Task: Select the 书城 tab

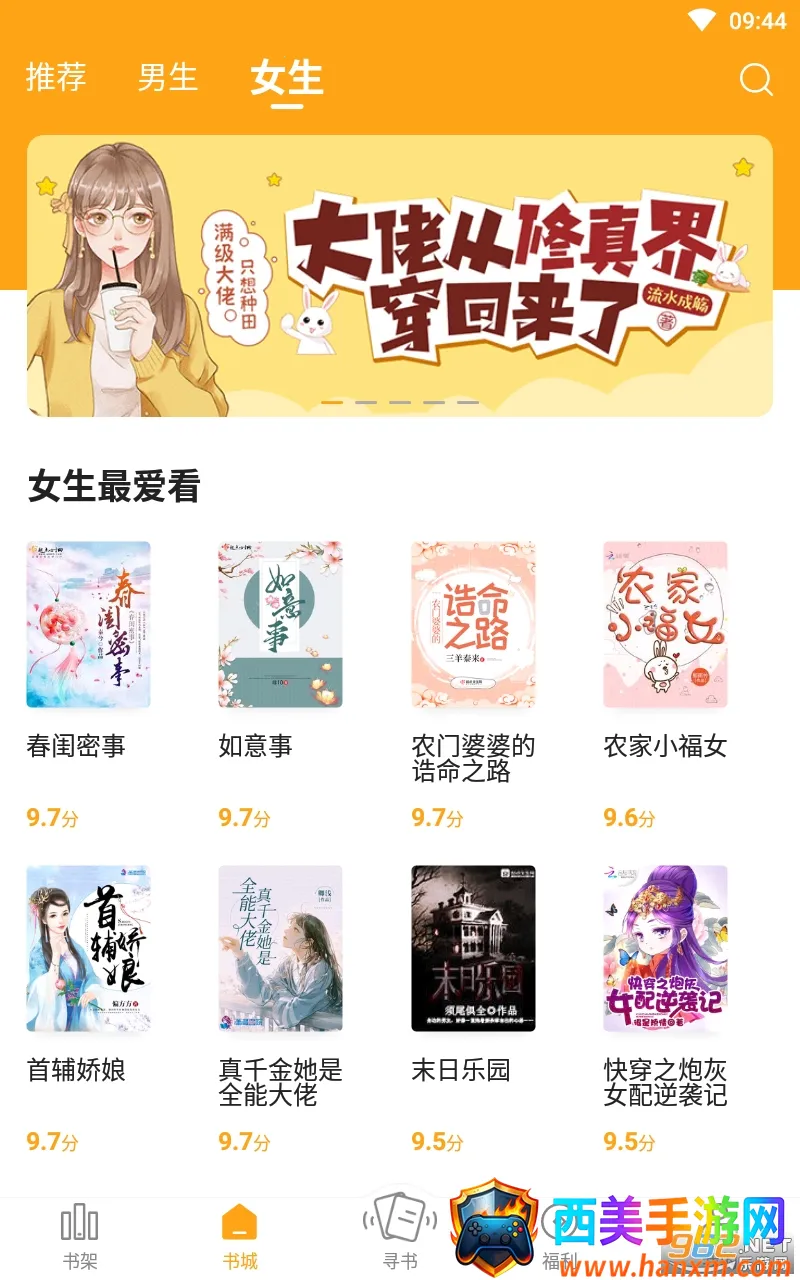Action: [240, 1236]
